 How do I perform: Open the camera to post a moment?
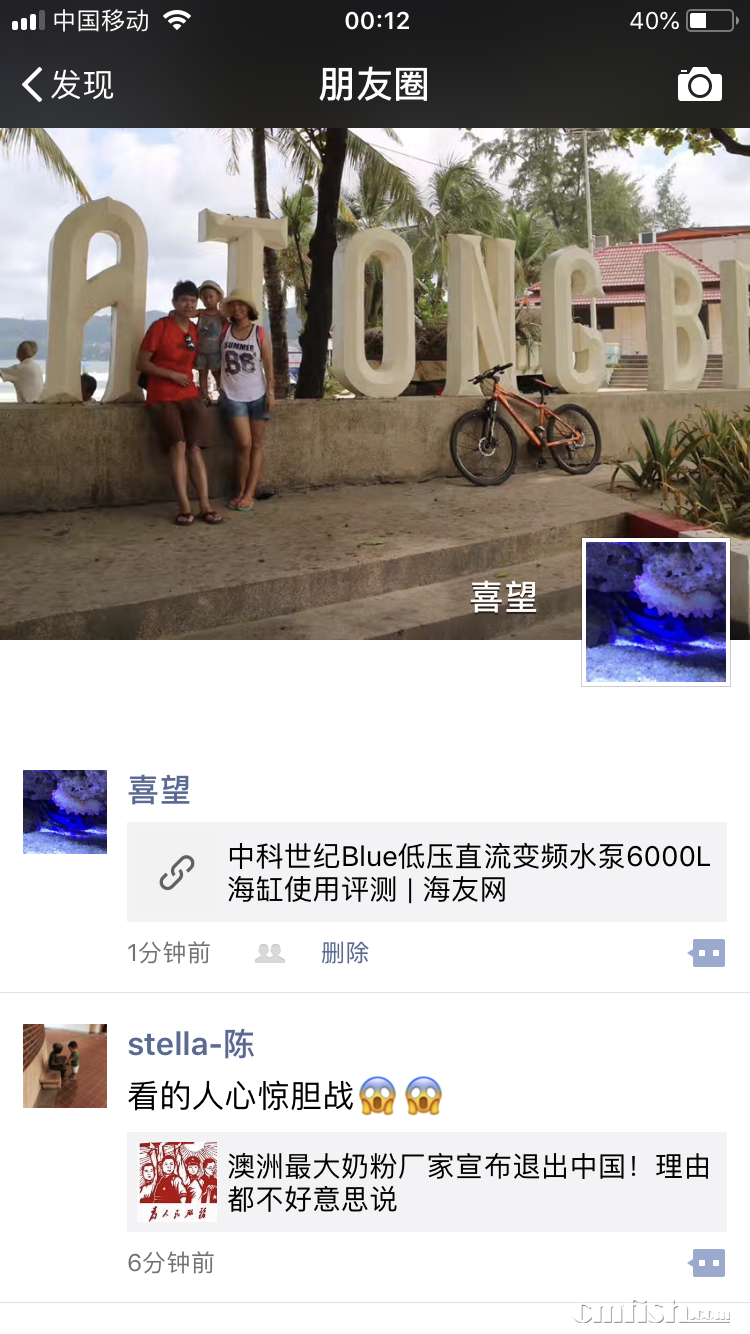699,85
